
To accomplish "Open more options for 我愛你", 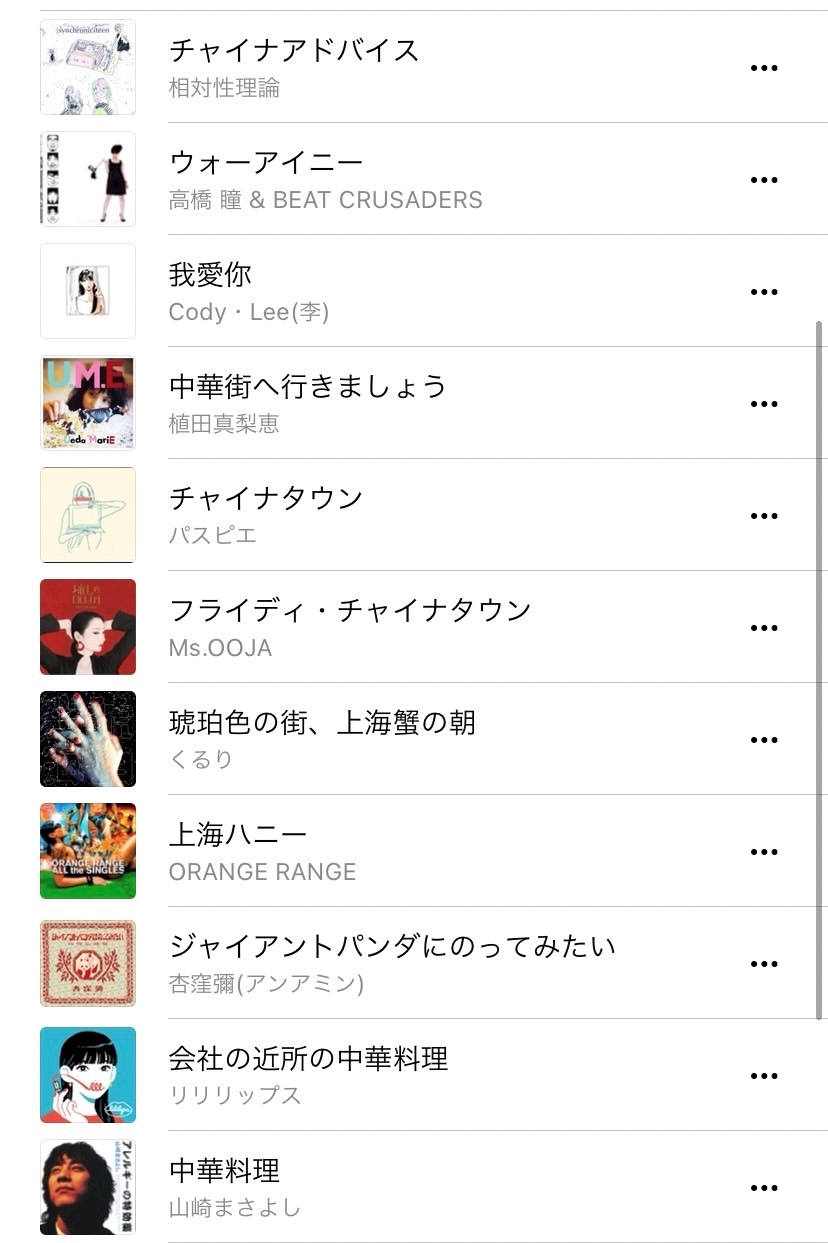I will (x=764, y=292).
